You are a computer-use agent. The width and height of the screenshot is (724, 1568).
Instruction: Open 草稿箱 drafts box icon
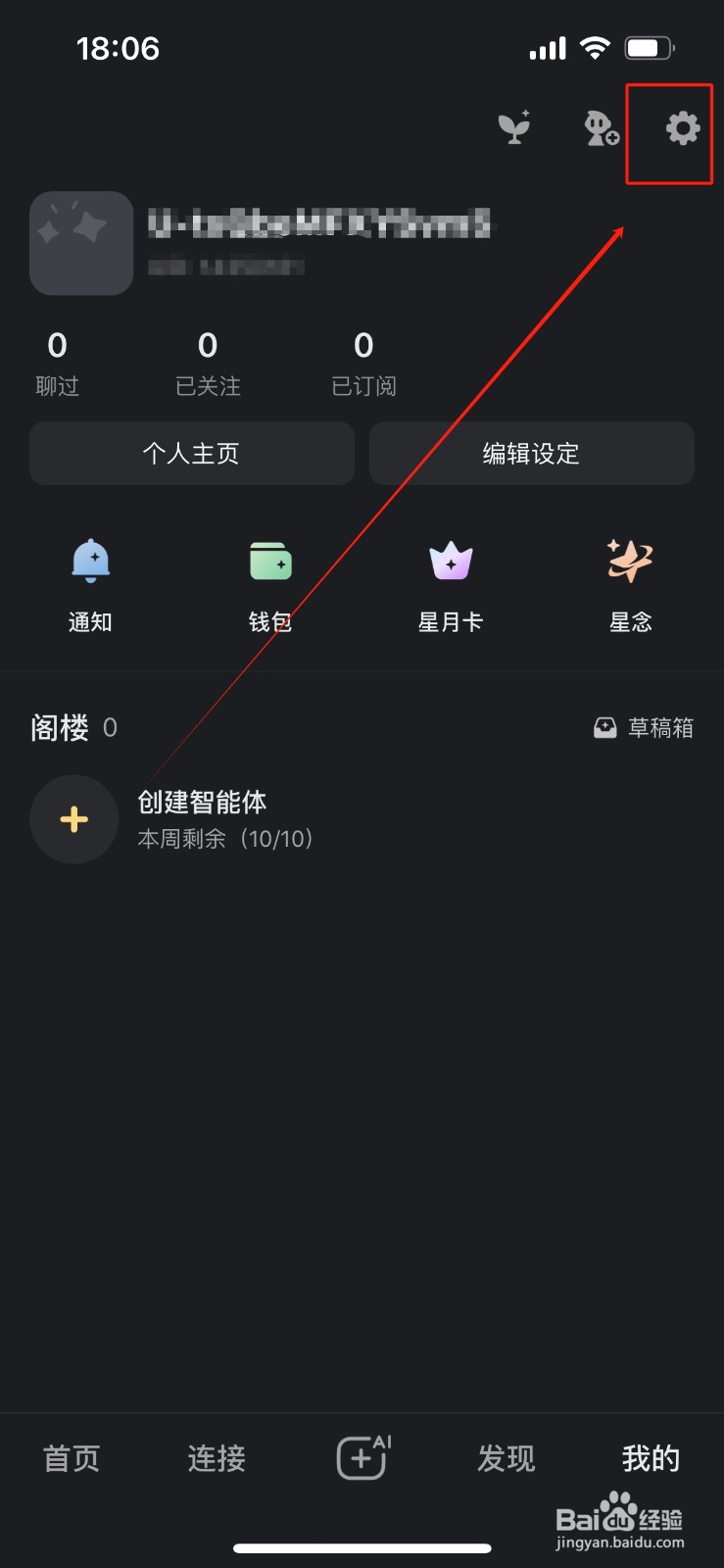[644, 727]
